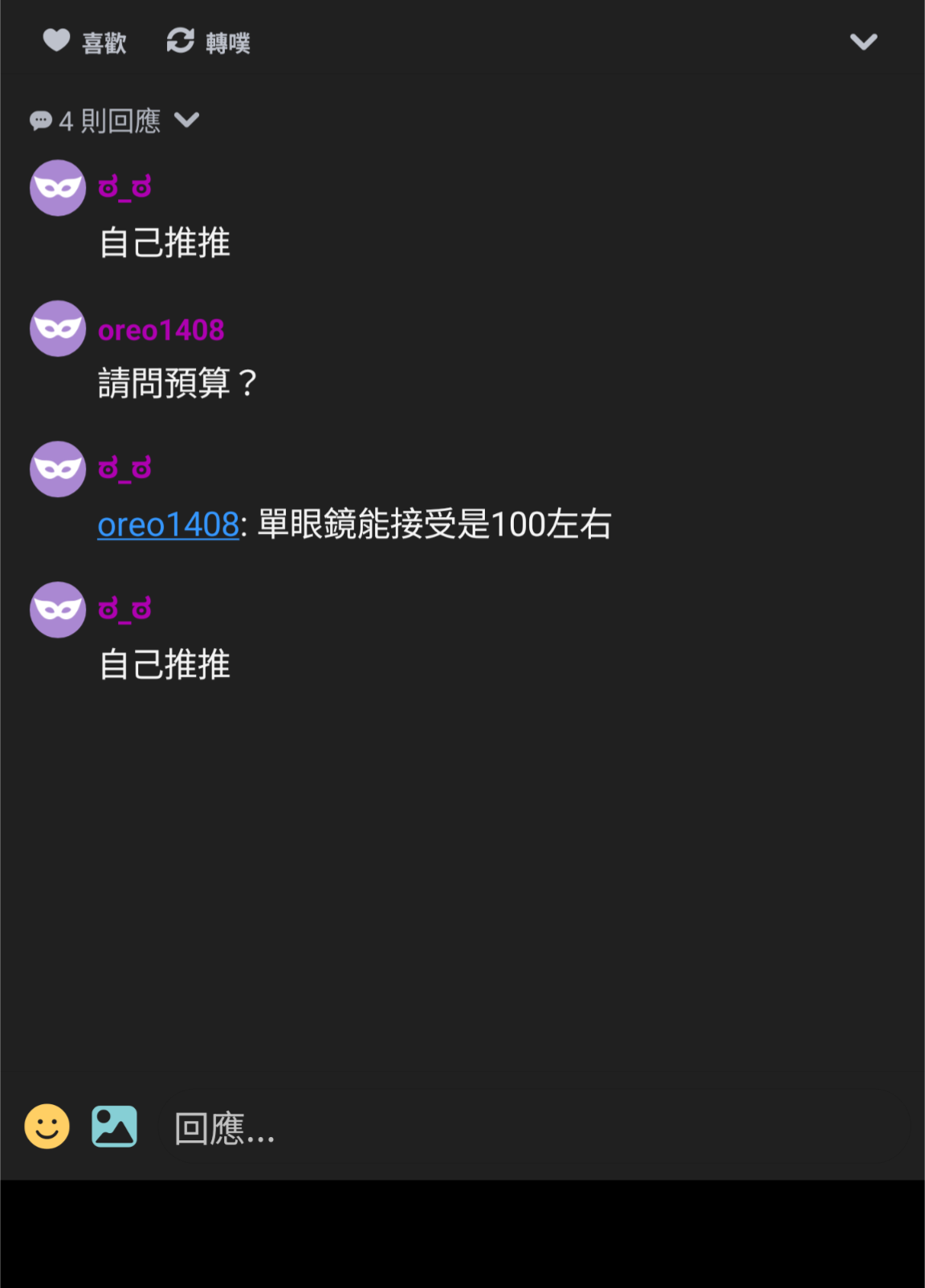Open the top-right dropdown arrow menu
Viewport: 925px width, 1288px height.
point(863,42)
